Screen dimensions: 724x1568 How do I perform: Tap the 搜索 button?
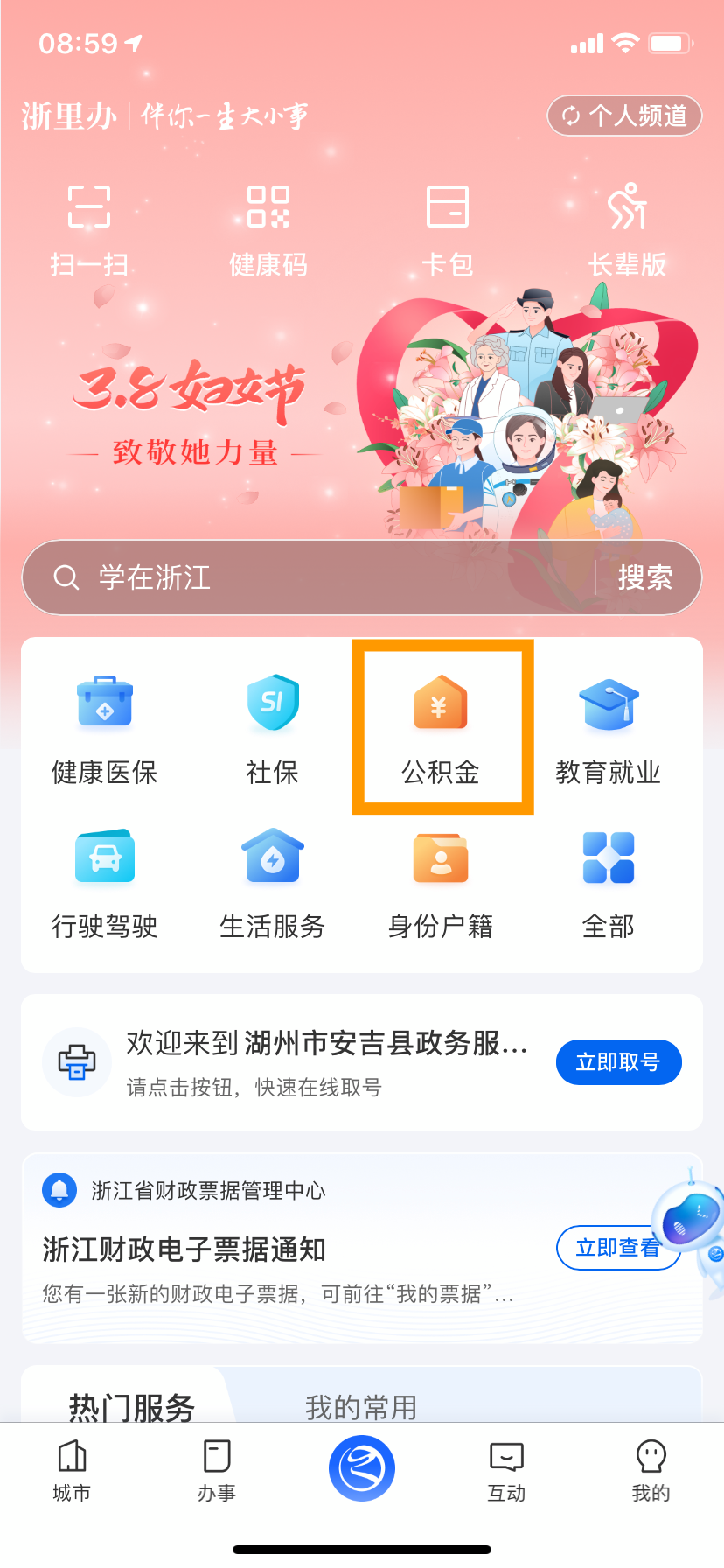(645, 577)
